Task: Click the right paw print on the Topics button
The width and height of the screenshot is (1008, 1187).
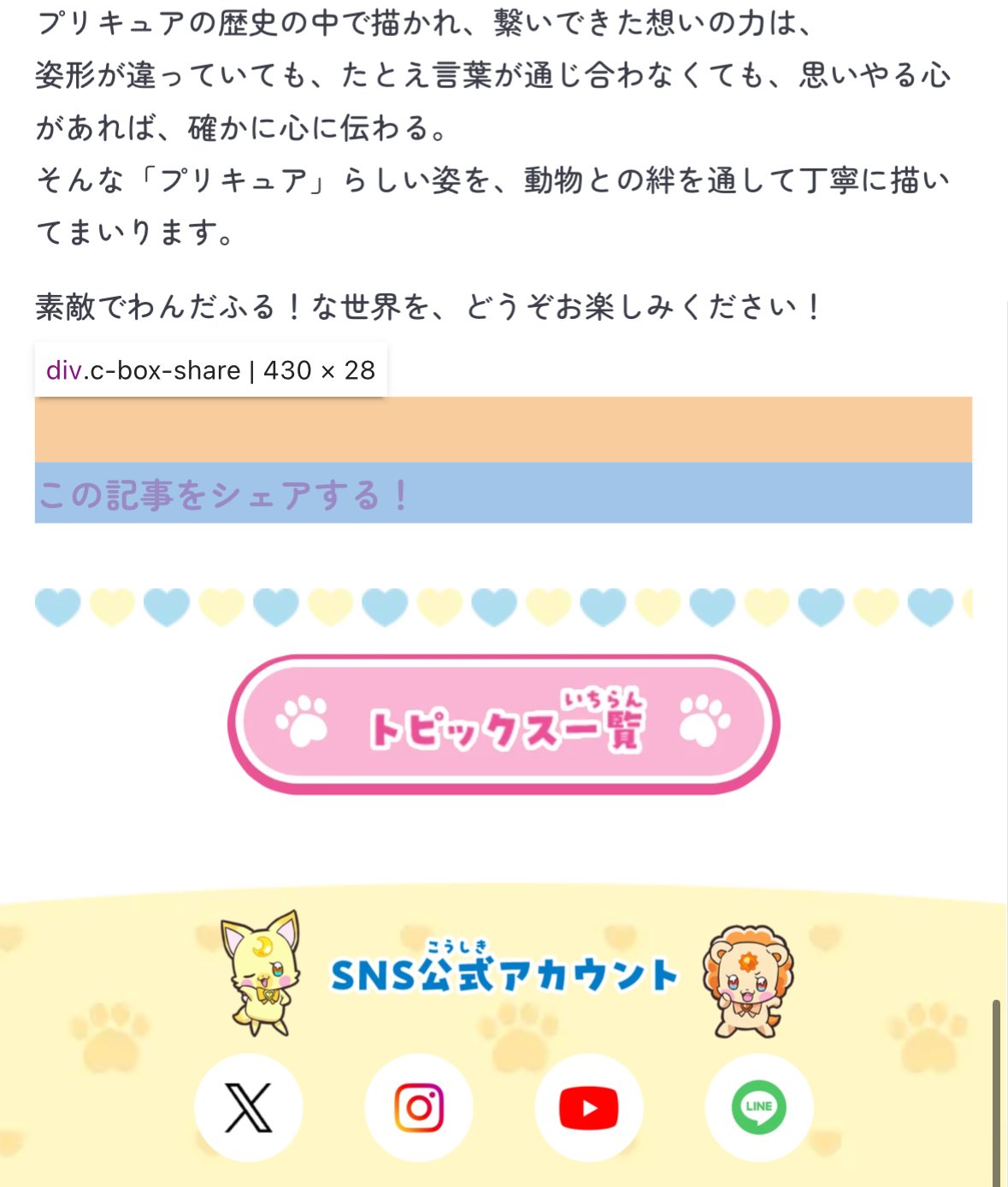Action: (x=703, y=721)
